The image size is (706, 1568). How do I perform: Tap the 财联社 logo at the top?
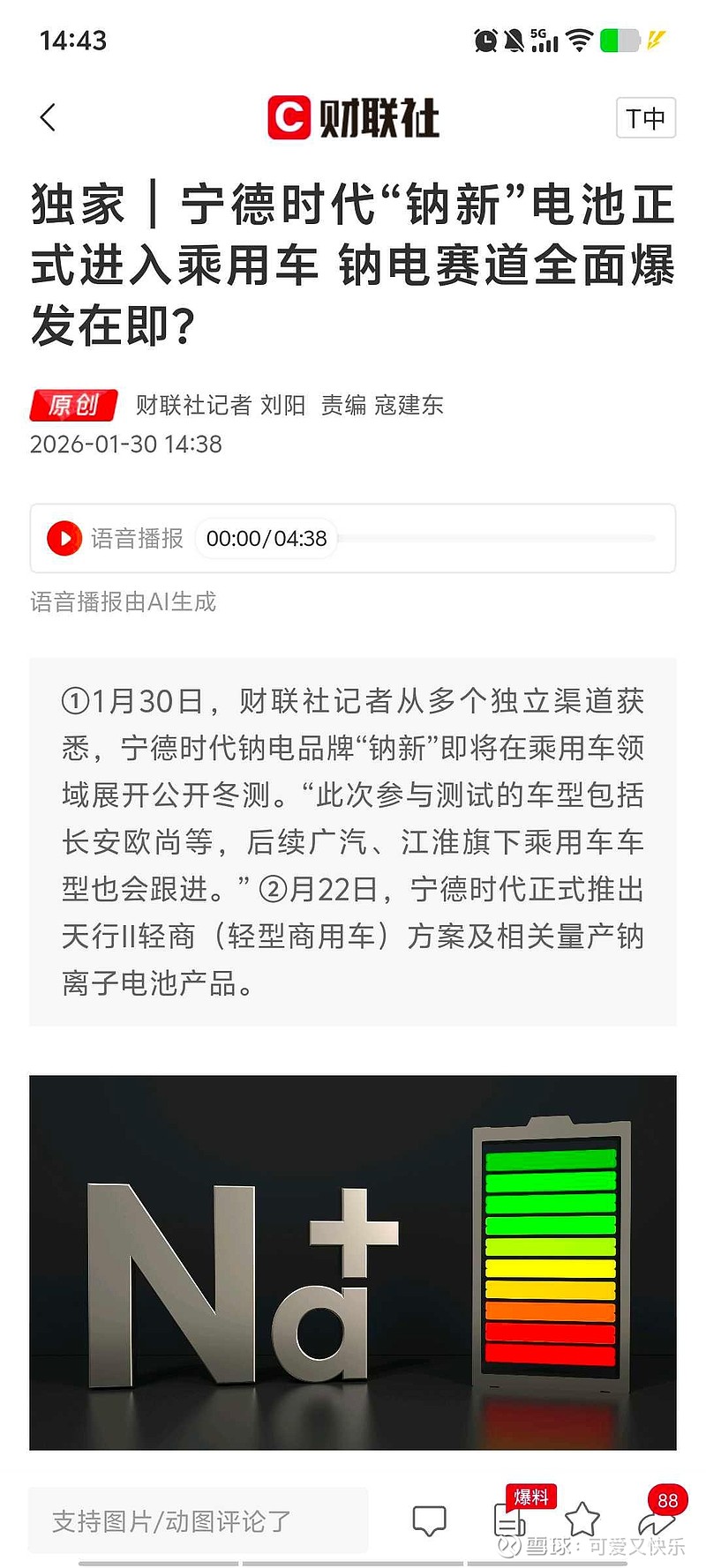[352, 117]
